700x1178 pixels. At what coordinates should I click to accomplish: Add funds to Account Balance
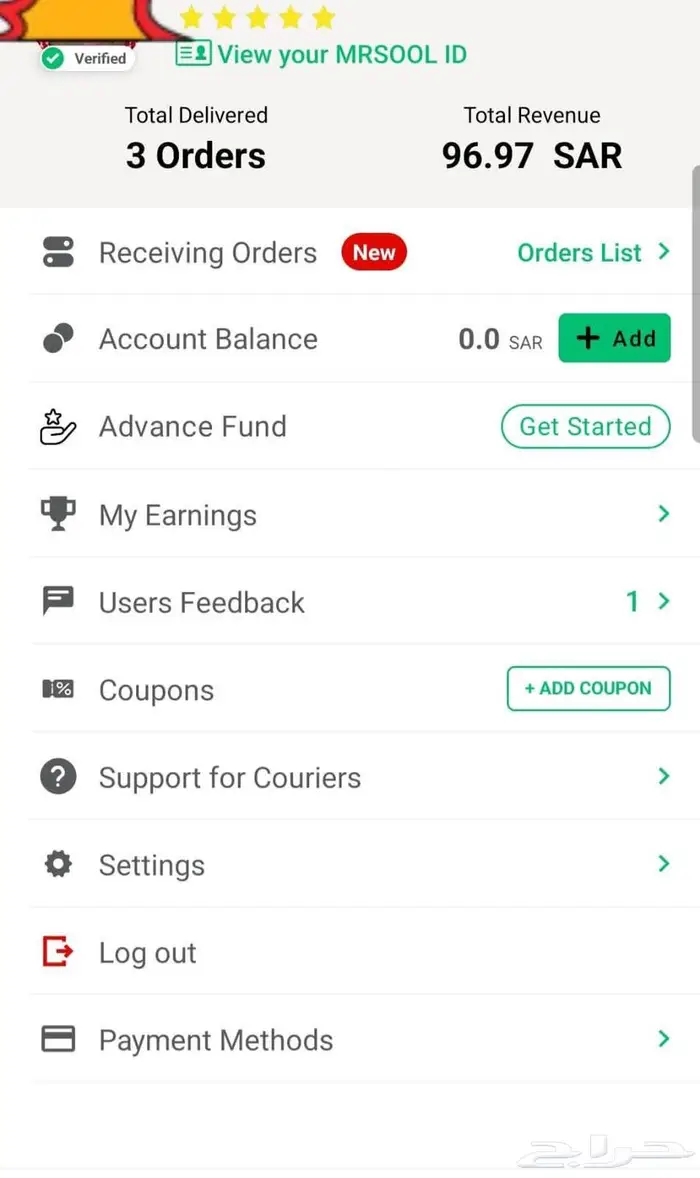(614, 339)
